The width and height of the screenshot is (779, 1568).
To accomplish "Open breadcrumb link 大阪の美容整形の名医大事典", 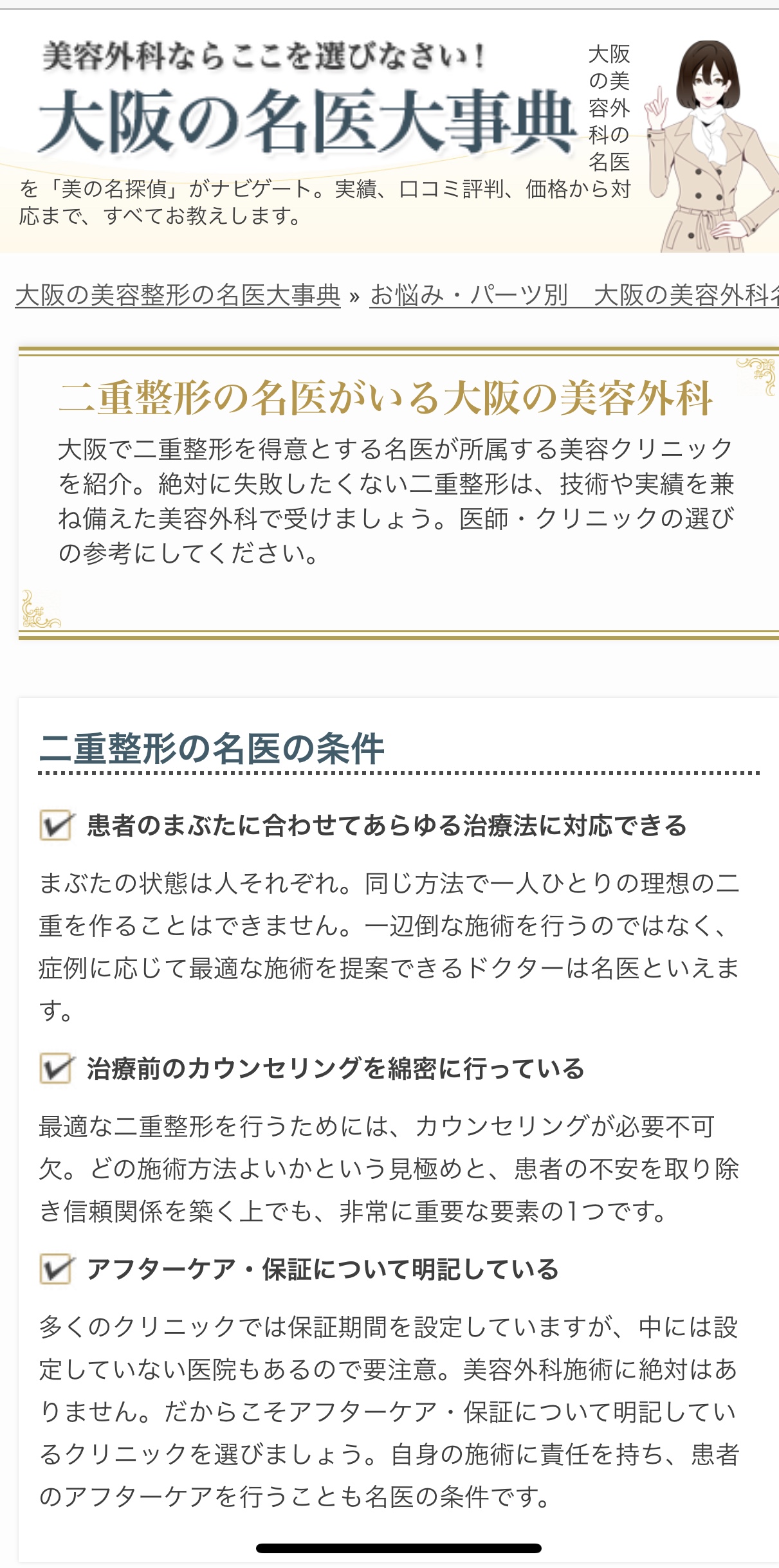I will click(x=178, y=295).
